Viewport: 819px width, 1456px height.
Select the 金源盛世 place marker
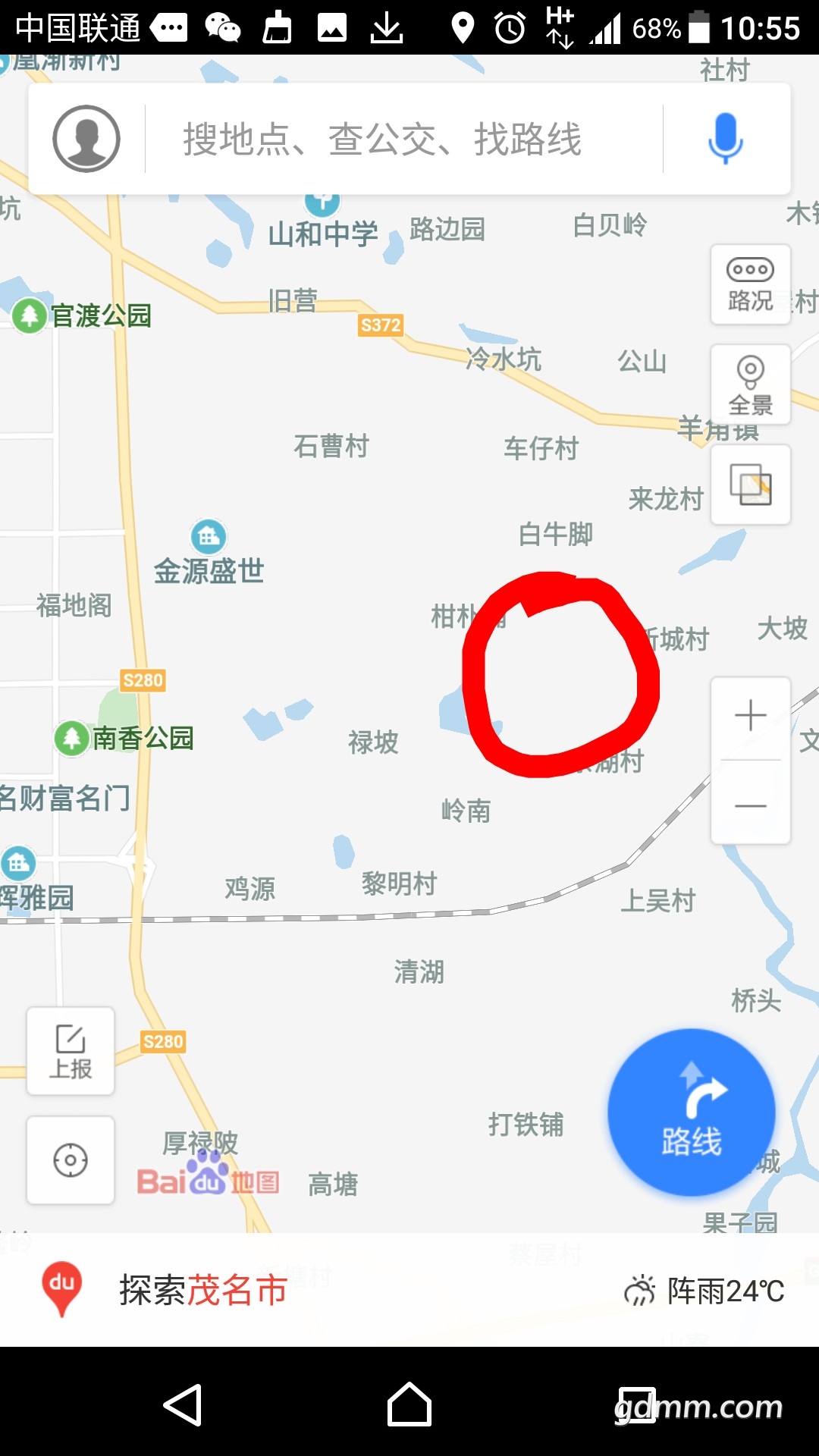(209, 538)
